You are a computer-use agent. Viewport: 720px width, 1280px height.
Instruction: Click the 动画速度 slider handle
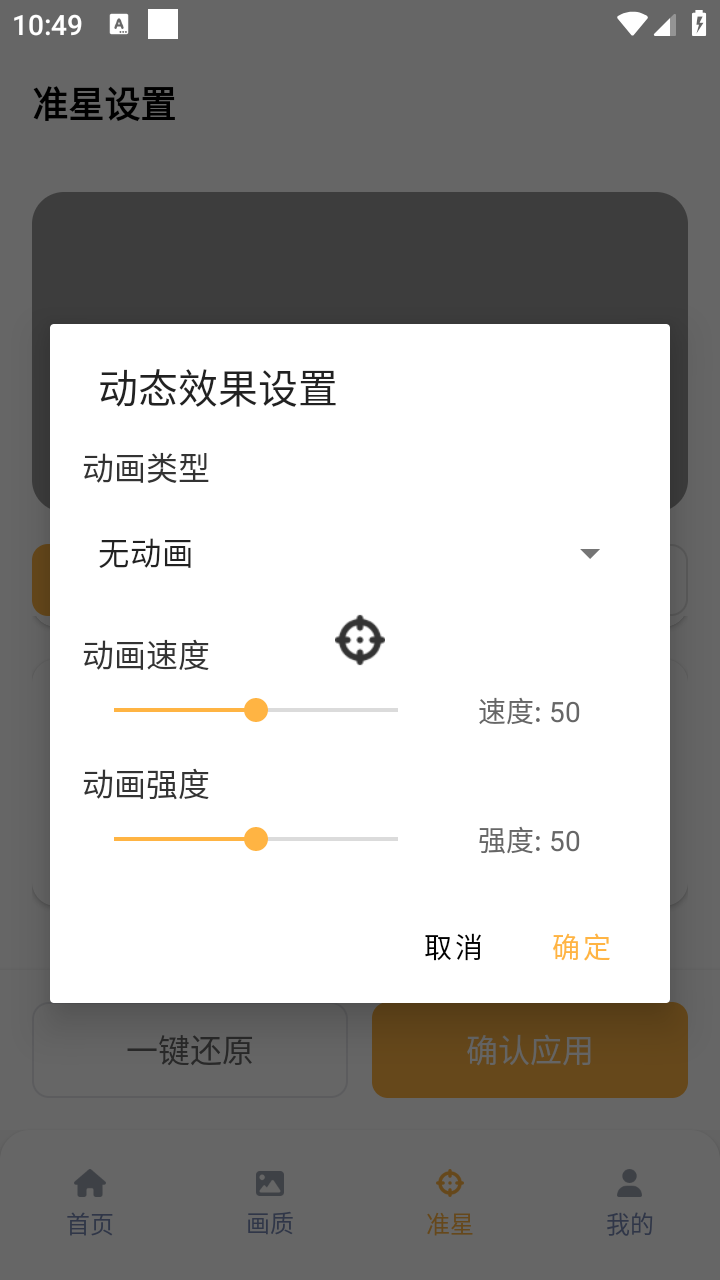256,710
